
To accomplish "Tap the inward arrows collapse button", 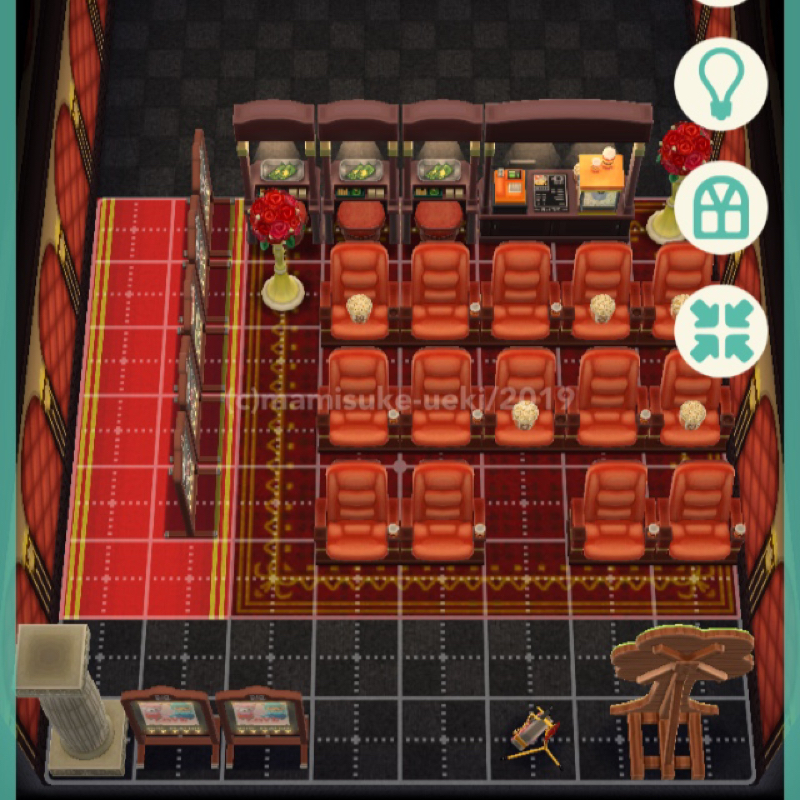I will point(720,332).
